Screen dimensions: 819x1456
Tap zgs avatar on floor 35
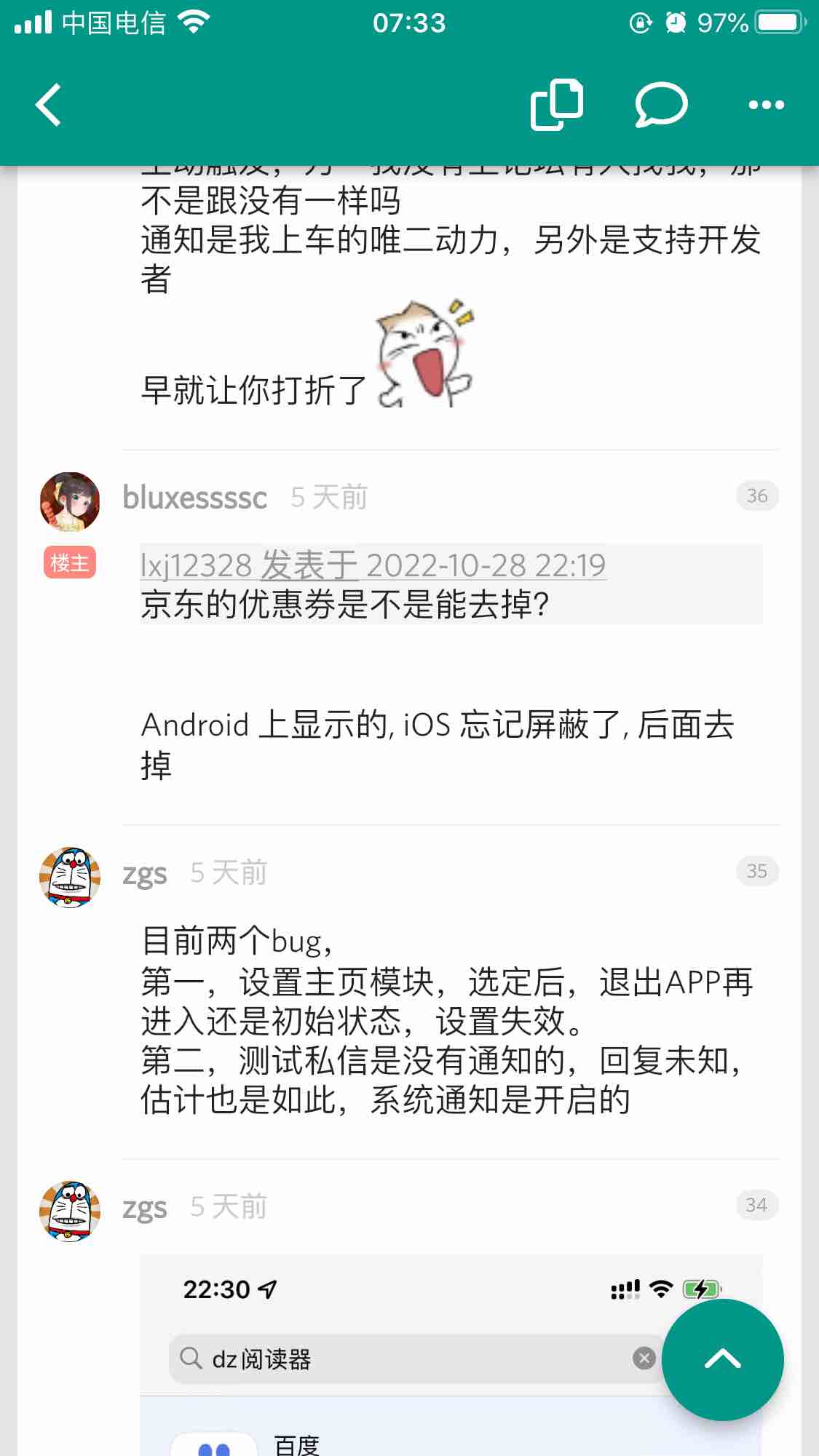coord(70,877)
